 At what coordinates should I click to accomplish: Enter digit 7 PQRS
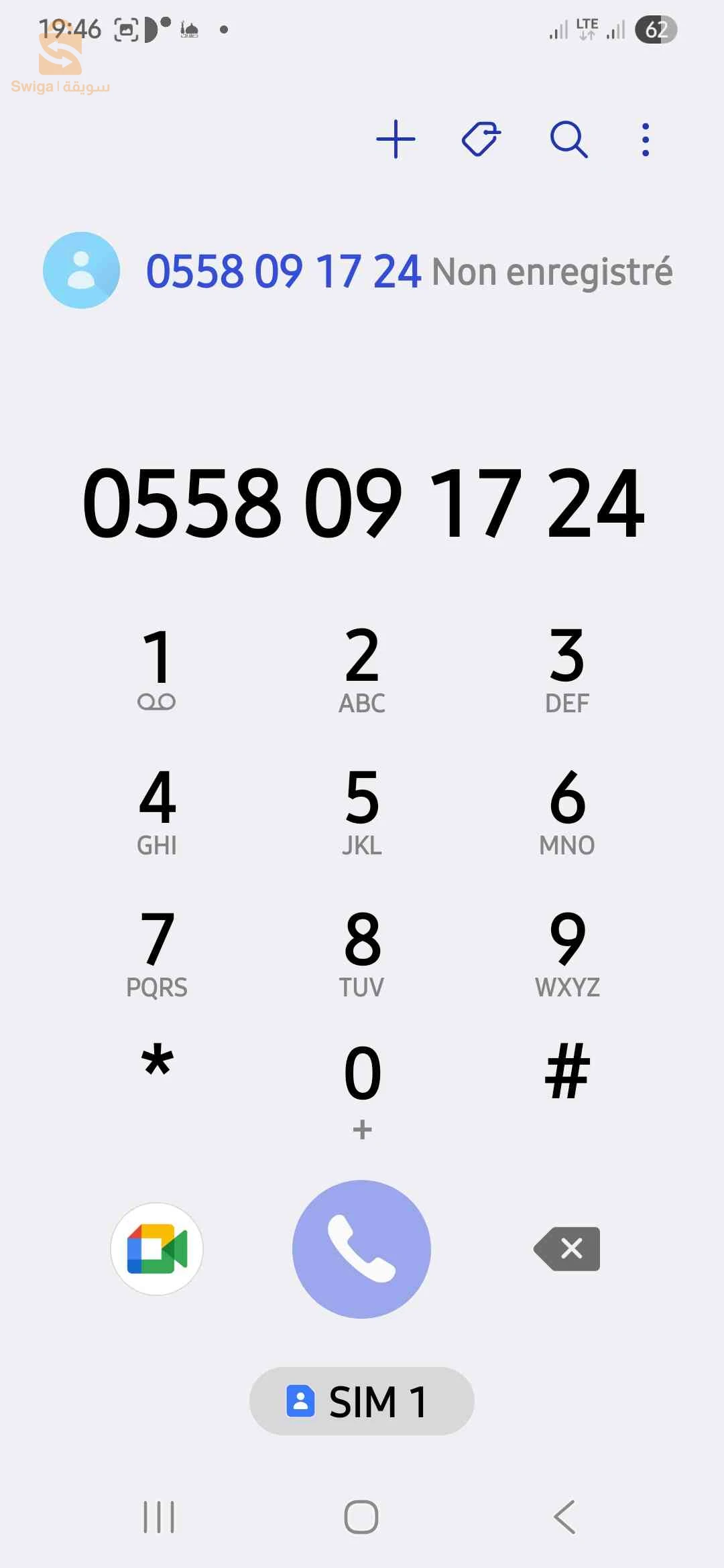[x=157, y=951]
